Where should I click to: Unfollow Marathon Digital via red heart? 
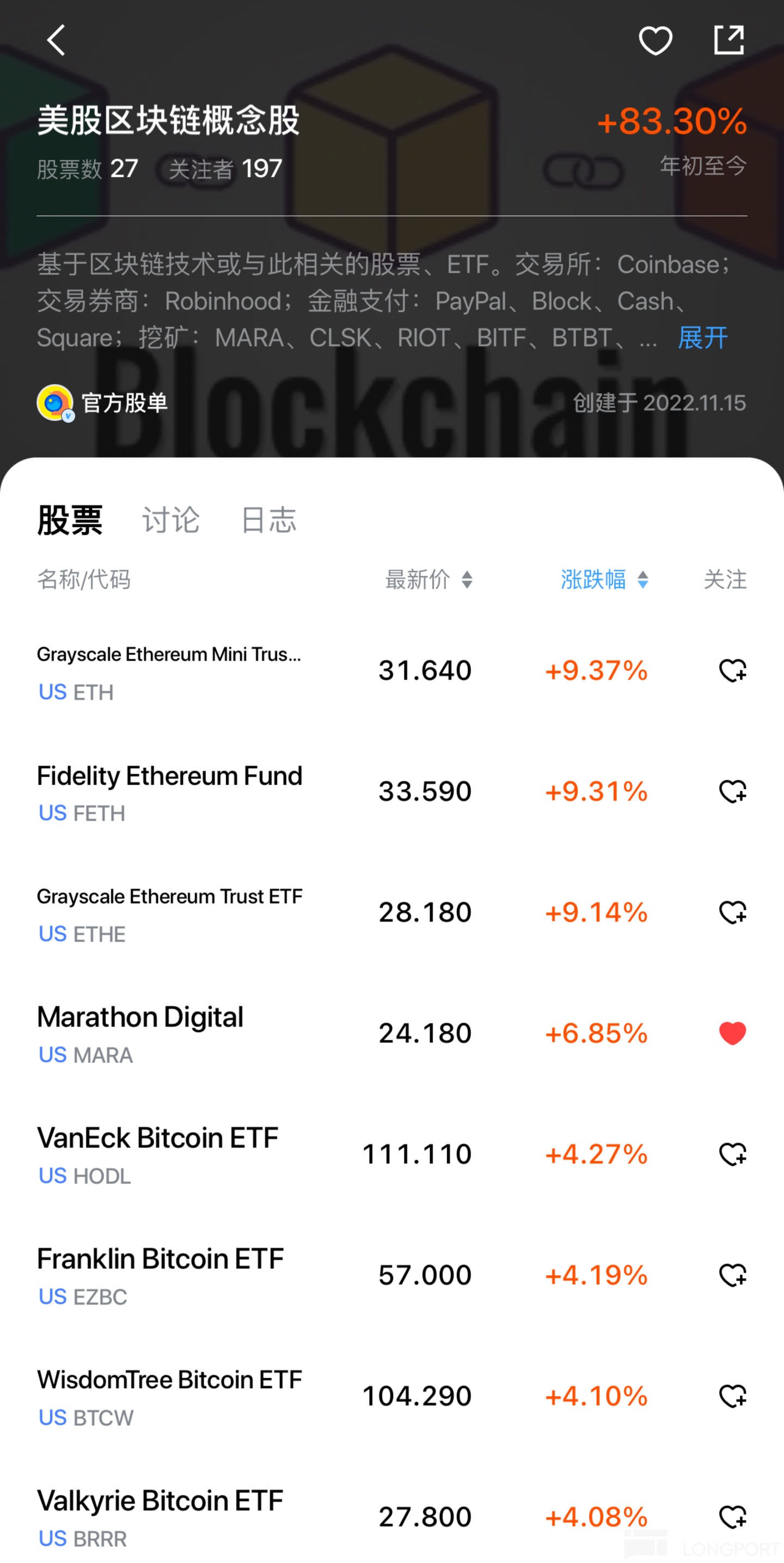click(x=732, y=1033)
